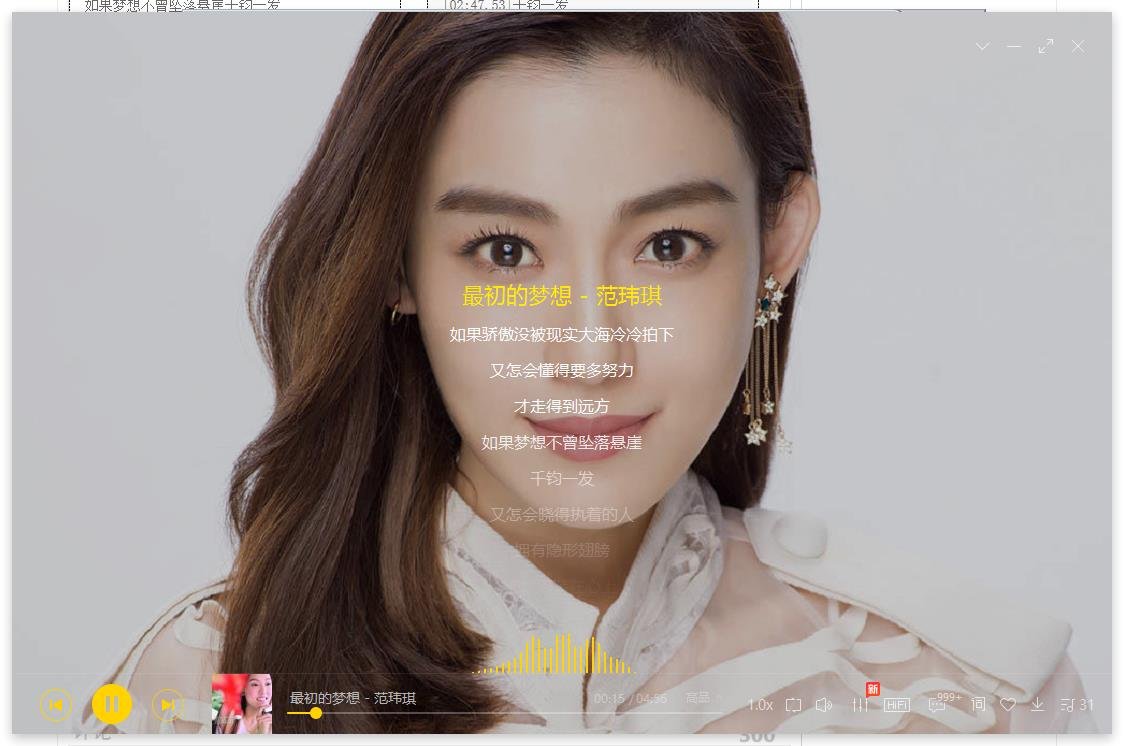Skip to the next track
This screenshot has width=1124, height=746.
pyautogui.click(x=168, y=705)
